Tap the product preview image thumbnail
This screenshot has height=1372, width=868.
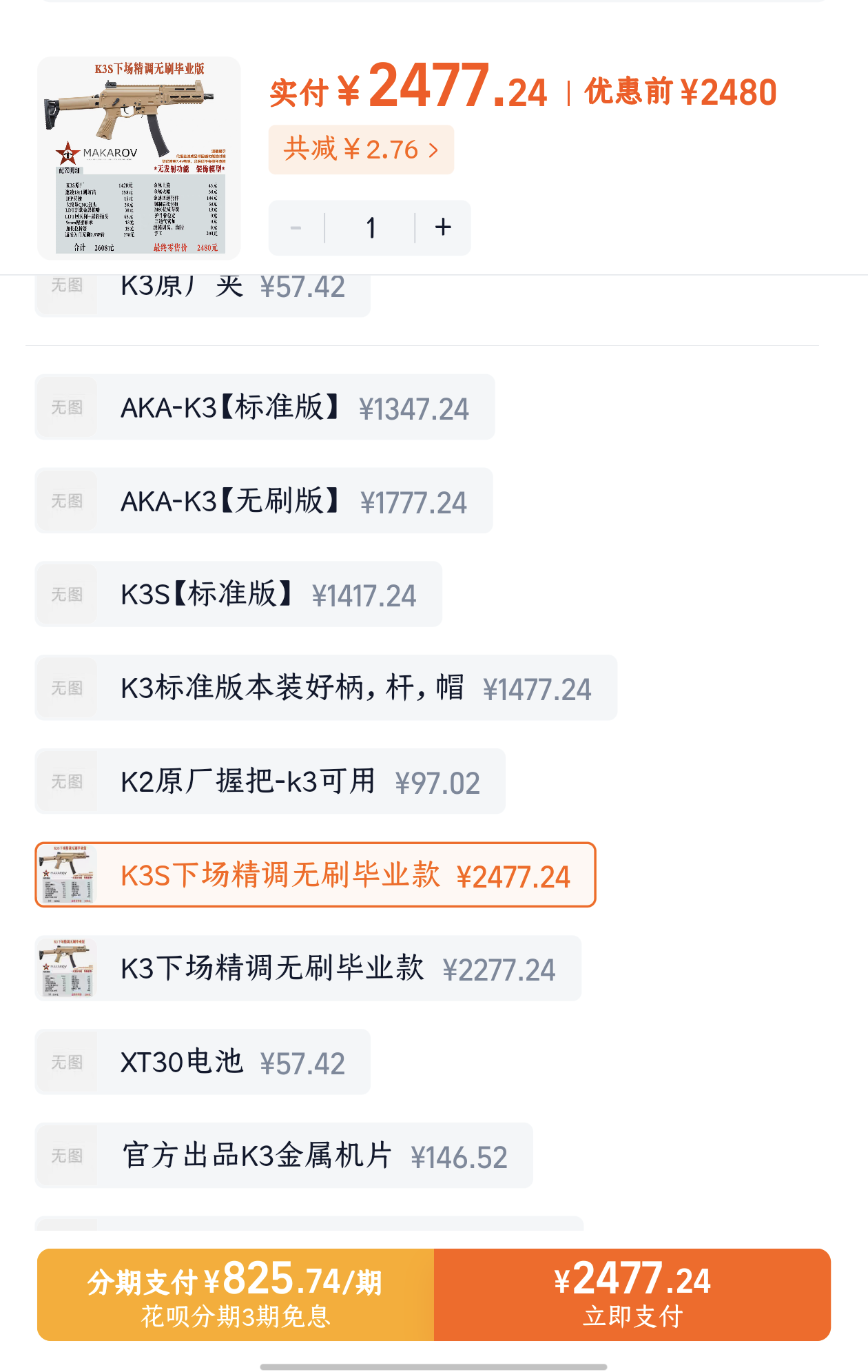click(x=139, y=158)
